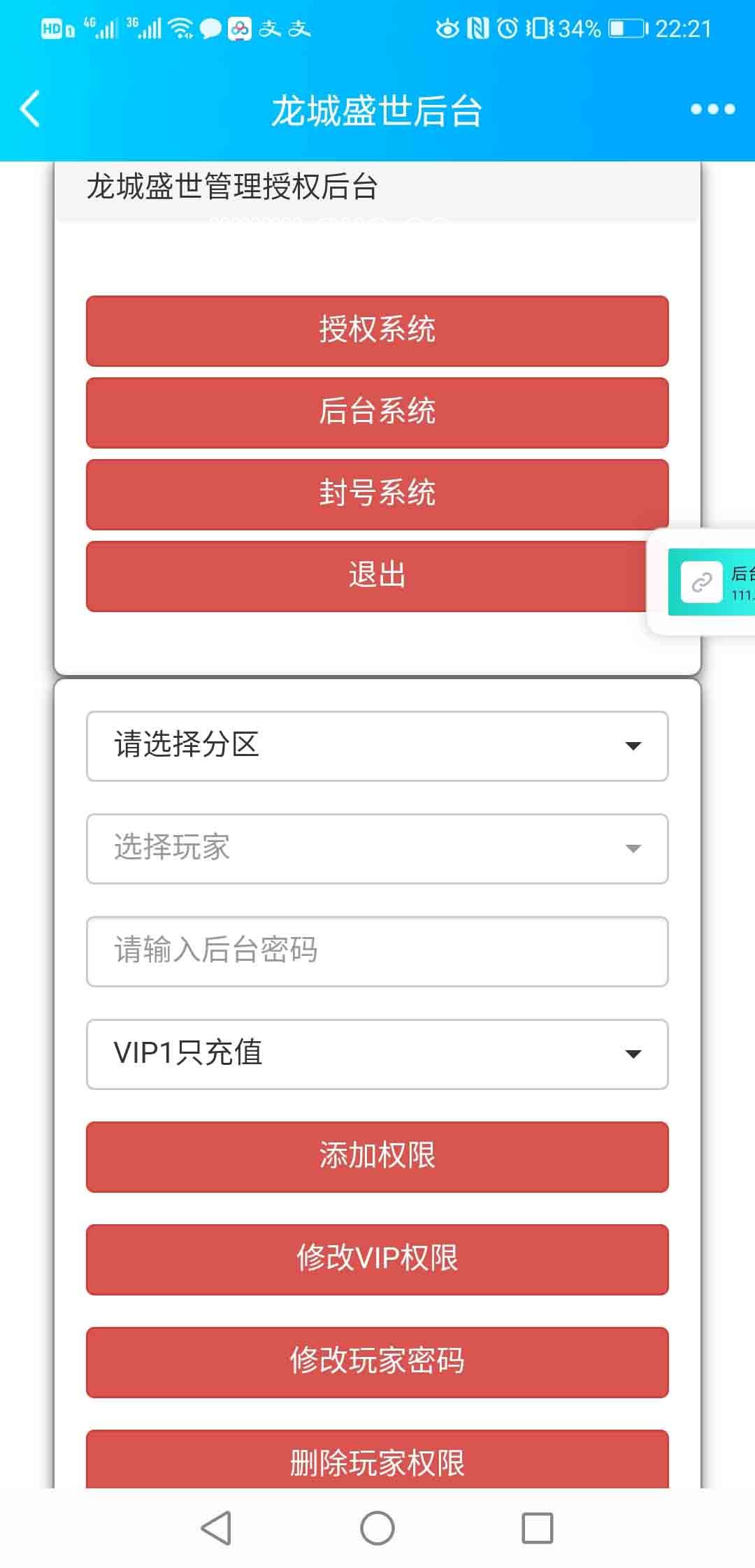Tap the 删除玩家权限 button
Viewport: 755px width, 1568px height.
tap(377, 1460)
